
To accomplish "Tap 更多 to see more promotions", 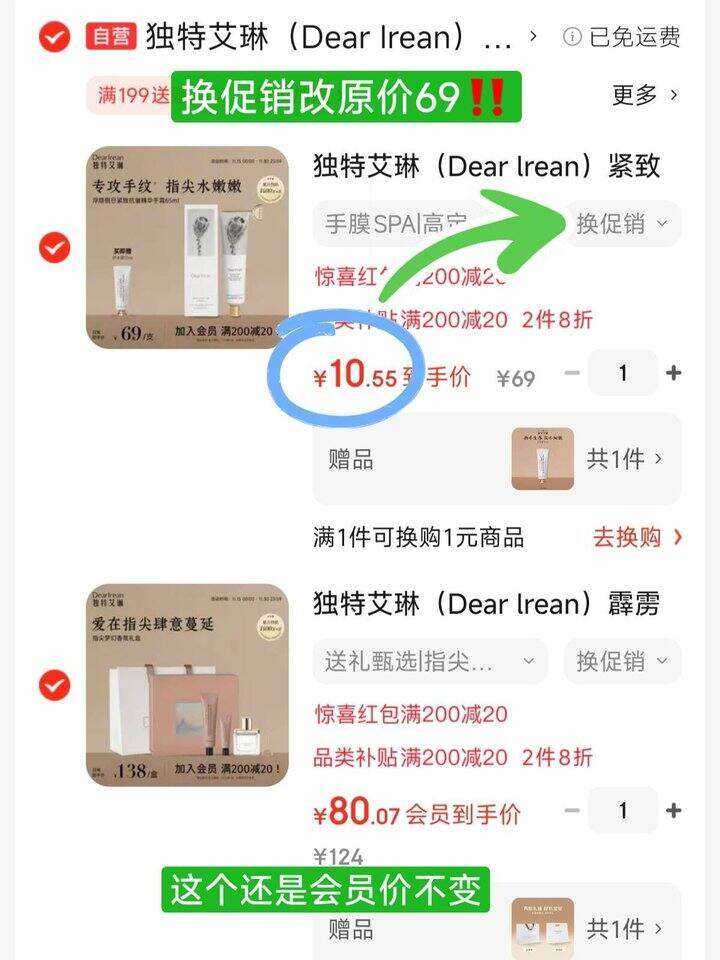I will [645, 95].
